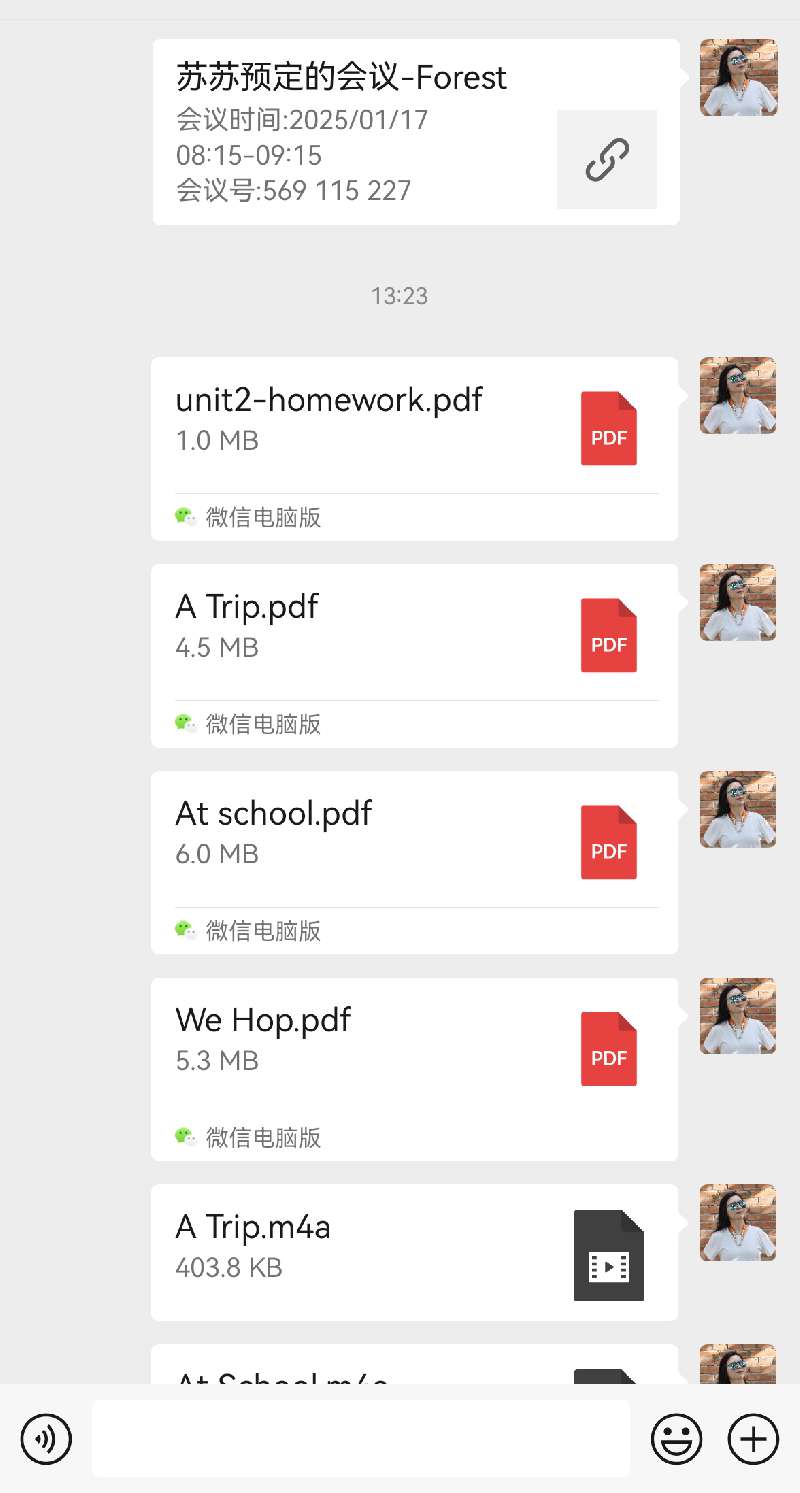This screenshot has width=800, height=1493.
Task: View the We Hop.pdf file
Action: coord(415,1048)
